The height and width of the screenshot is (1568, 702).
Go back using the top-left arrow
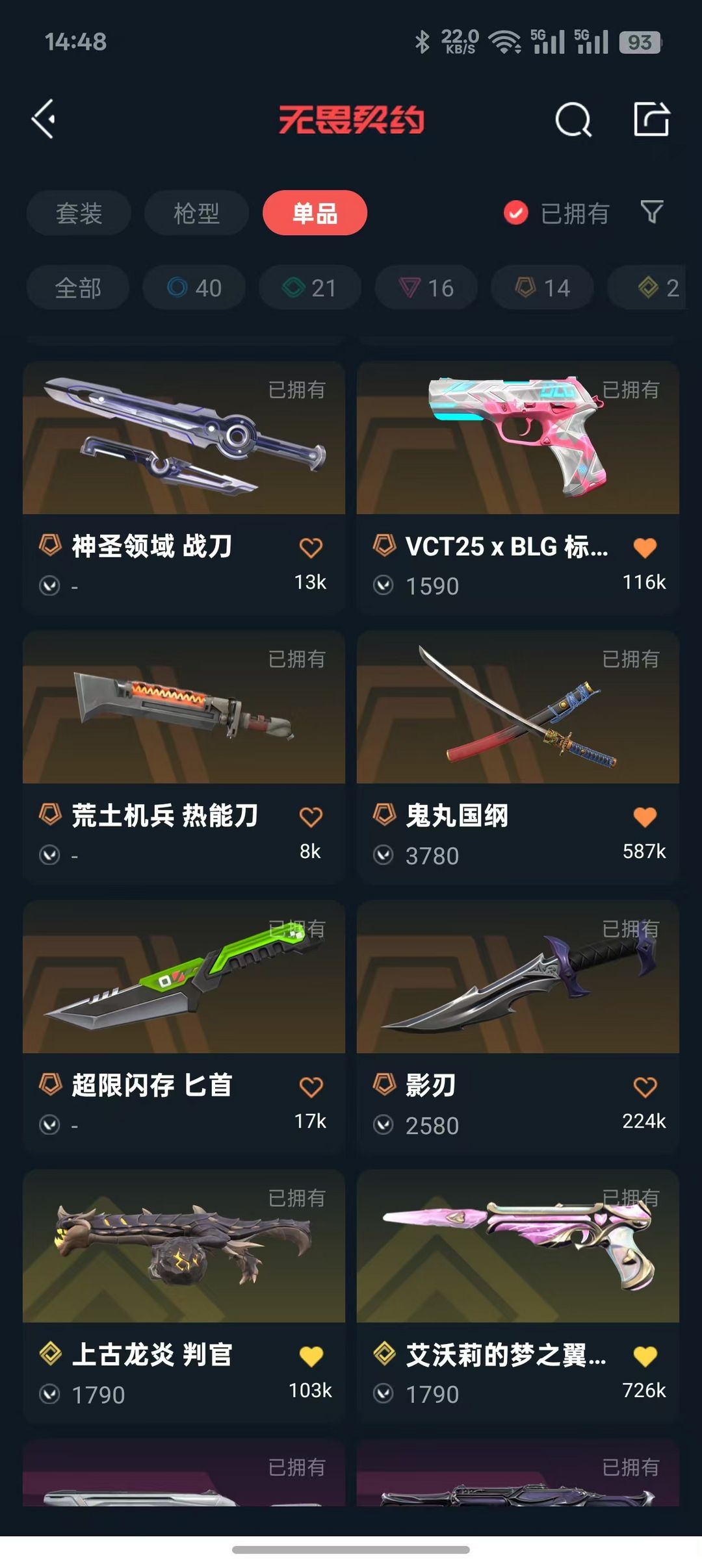[x=44, y=119]
